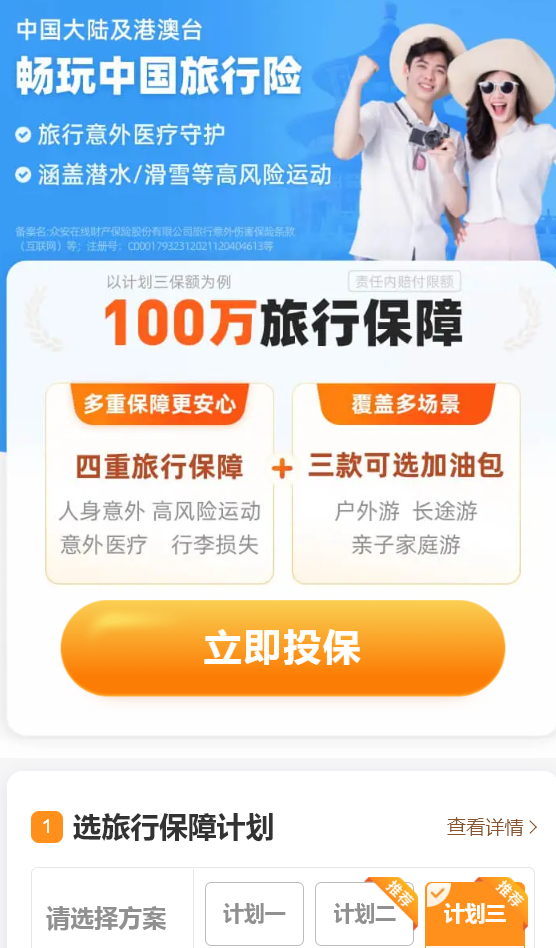Open 查看详情 for the plan details
The height and width of the screenshot is (948, 556).
492,827
